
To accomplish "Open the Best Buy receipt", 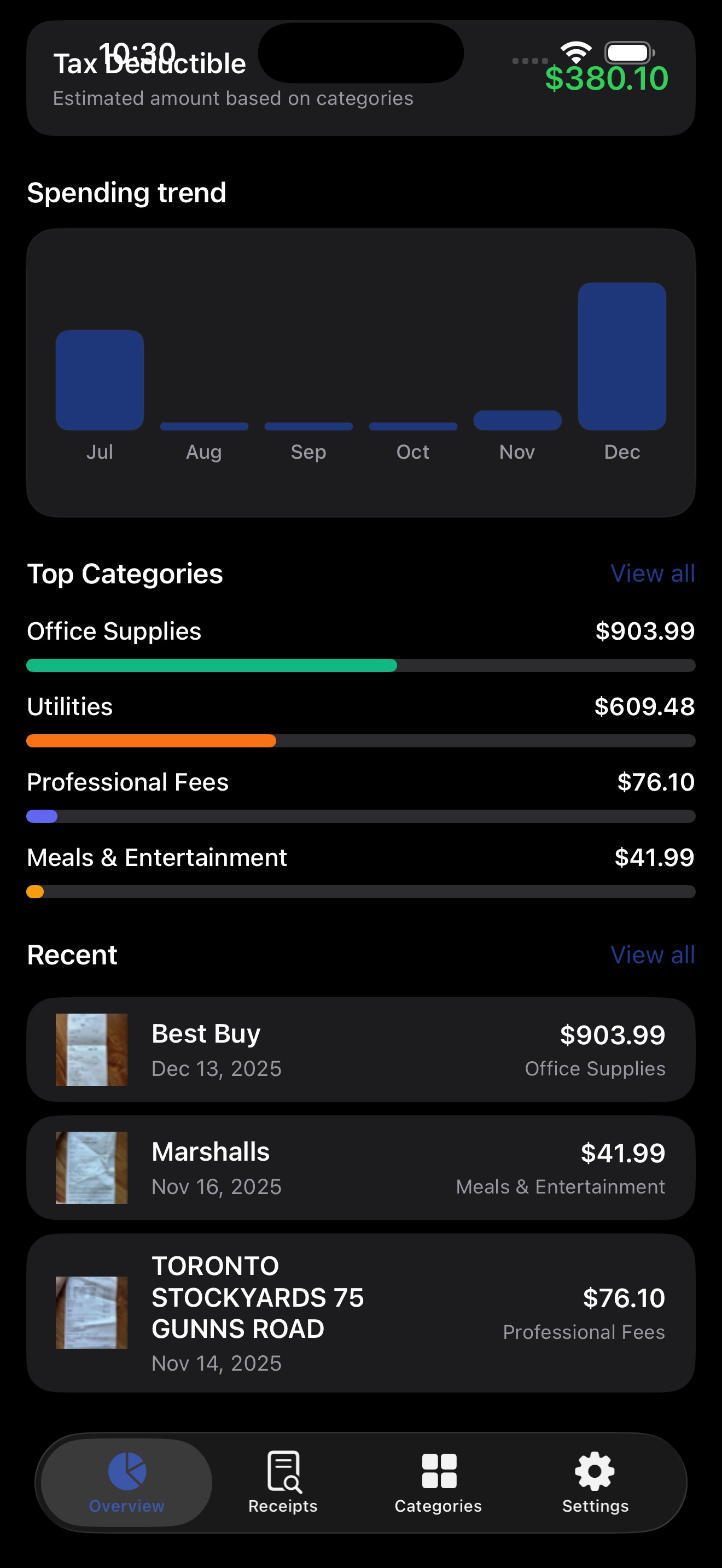I will tap(360, 1049).
